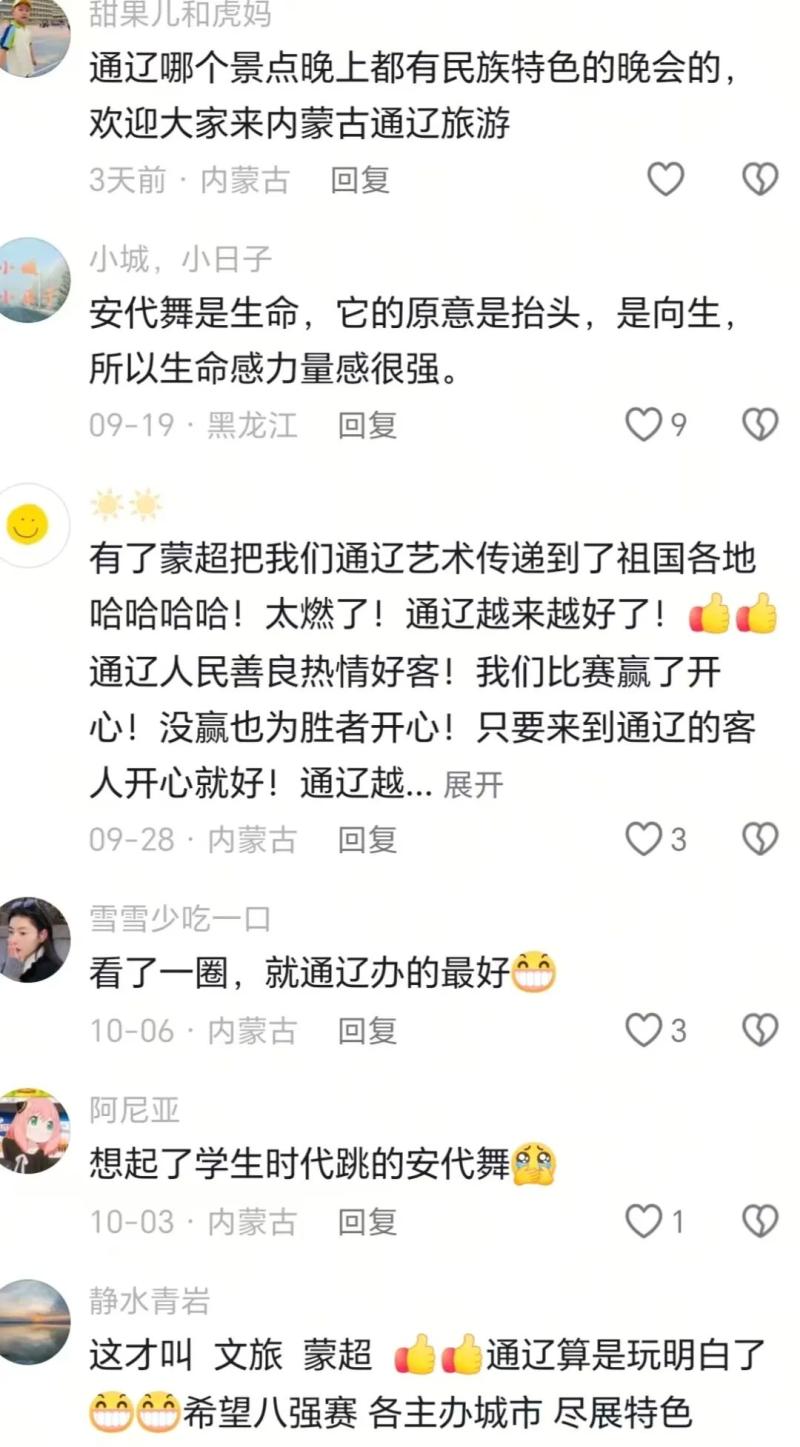Image resolution: width=800 pixels, height=1447 pixels.
Task: Open 雪雪少吃一口's profile avatar
Action: 35,940
